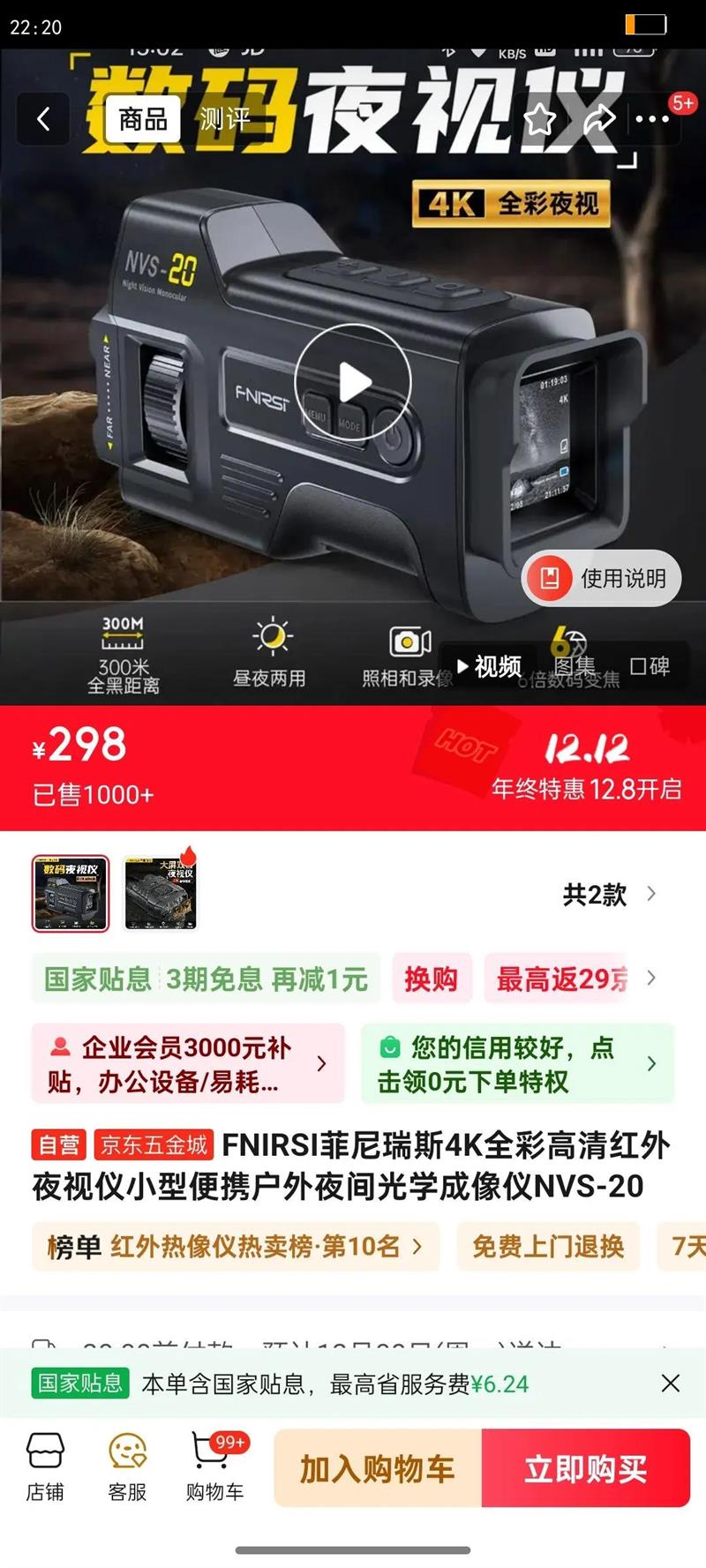Visit the 店铺 store page
Viewport: 706px width, 1568px height.
(x=45, y=1467)
